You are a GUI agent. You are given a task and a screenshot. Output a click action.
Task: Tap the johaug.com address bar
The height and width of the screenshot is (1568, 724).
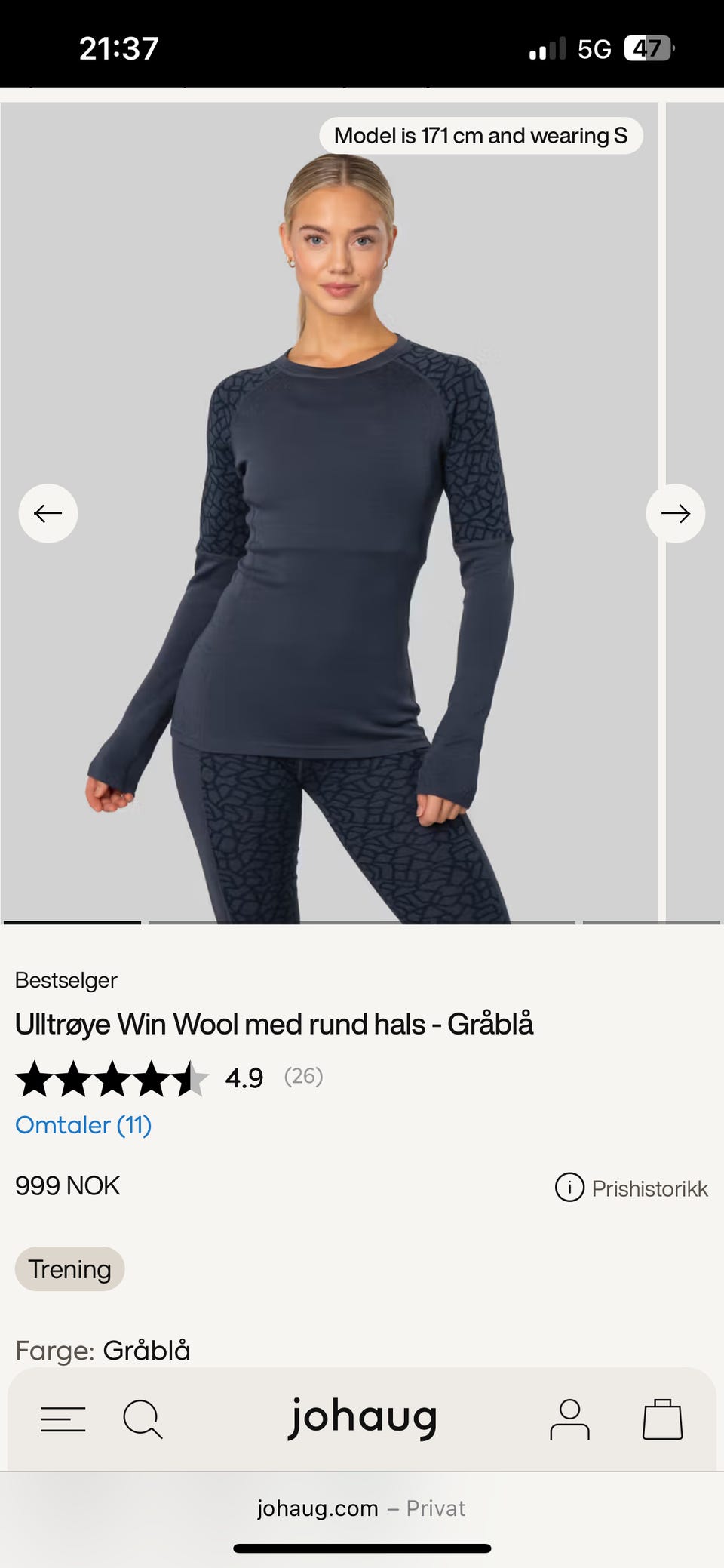[362, 1508]
